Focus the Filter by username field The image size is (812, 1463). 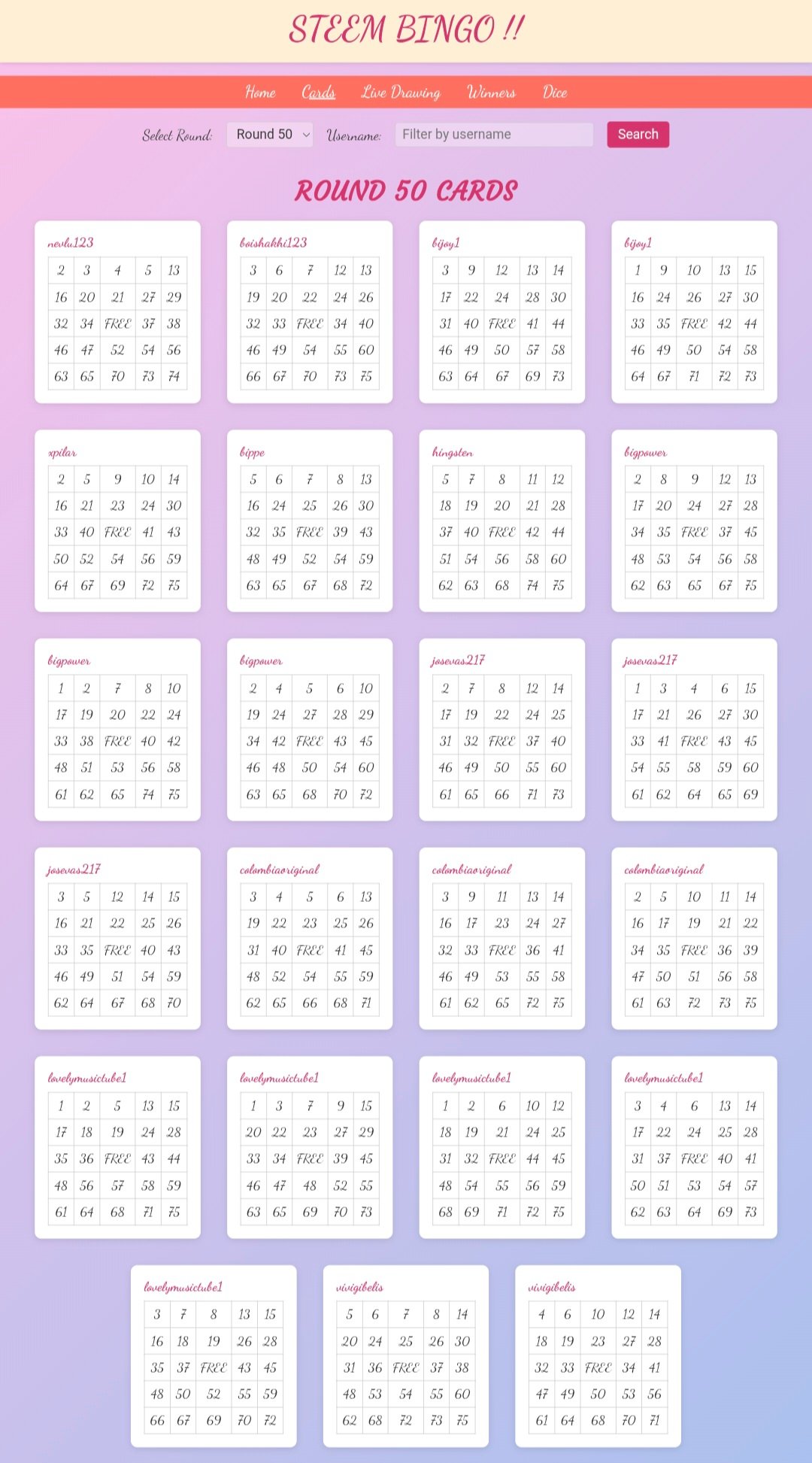pos(494,135)
